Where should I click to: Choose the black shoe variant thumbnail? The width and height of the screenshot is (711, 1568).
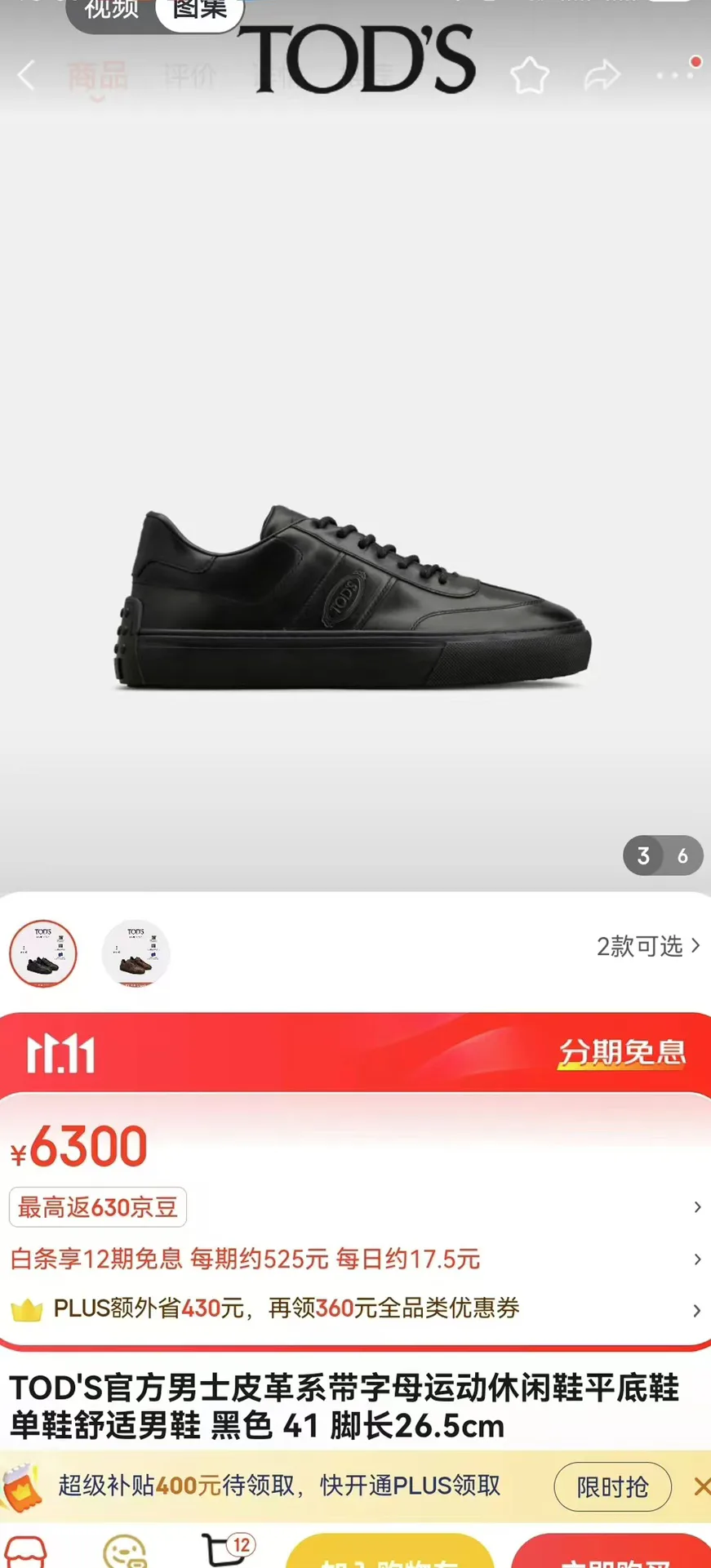pyautogui.click(x=43, y=953)
